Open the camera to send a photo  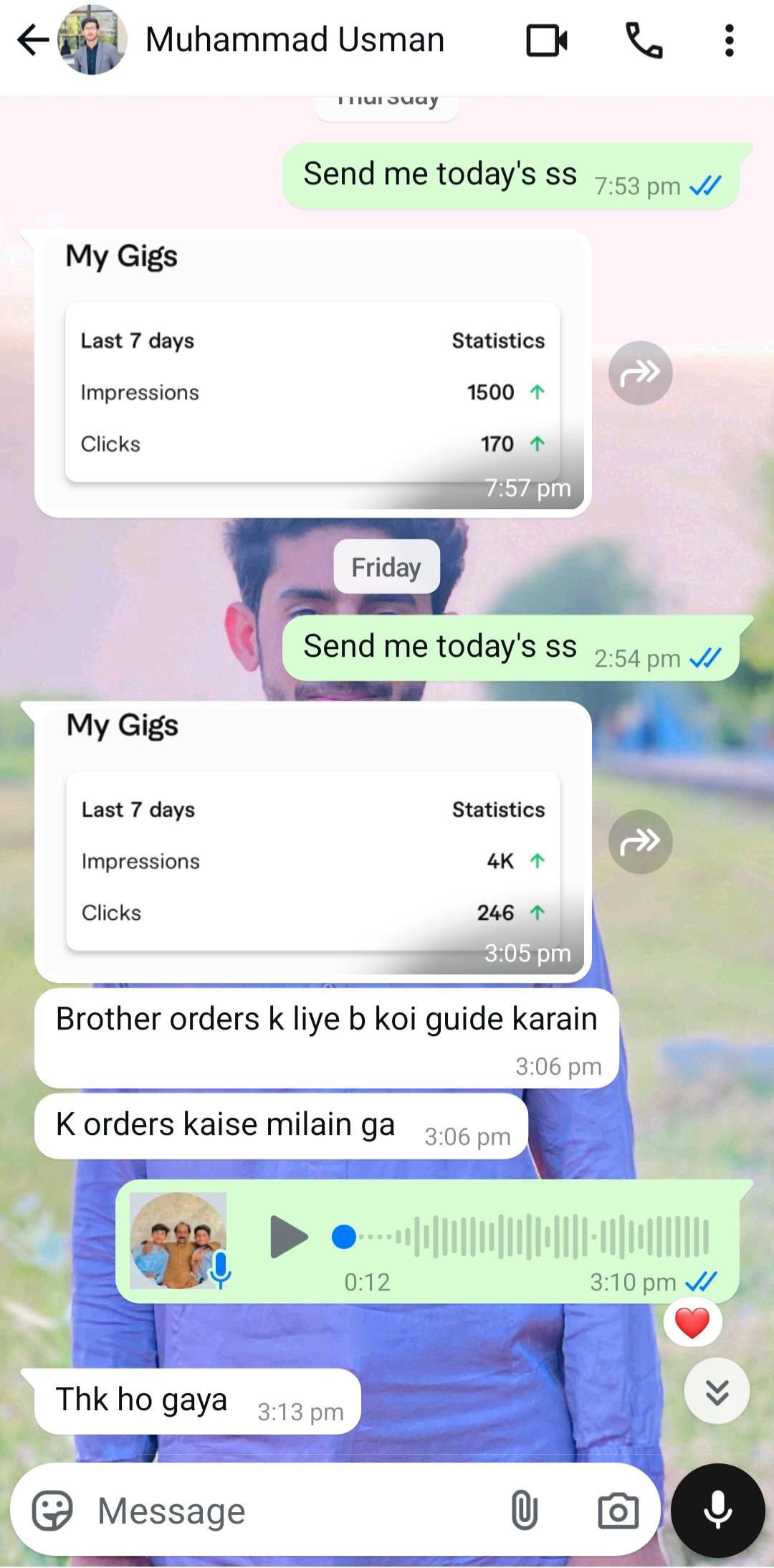(x=618, y=1511)
